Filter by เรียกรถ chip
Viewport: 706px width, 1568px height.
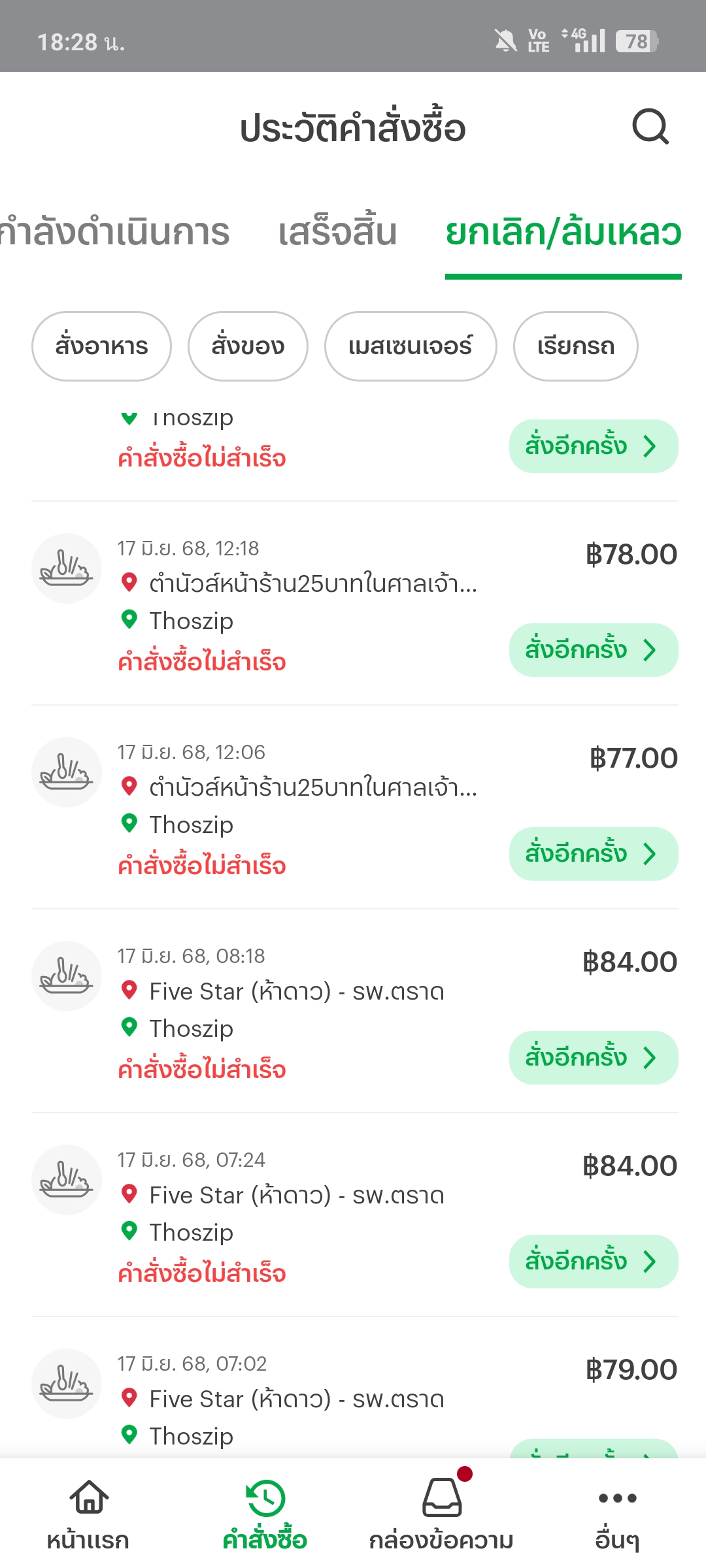point(576,346)
